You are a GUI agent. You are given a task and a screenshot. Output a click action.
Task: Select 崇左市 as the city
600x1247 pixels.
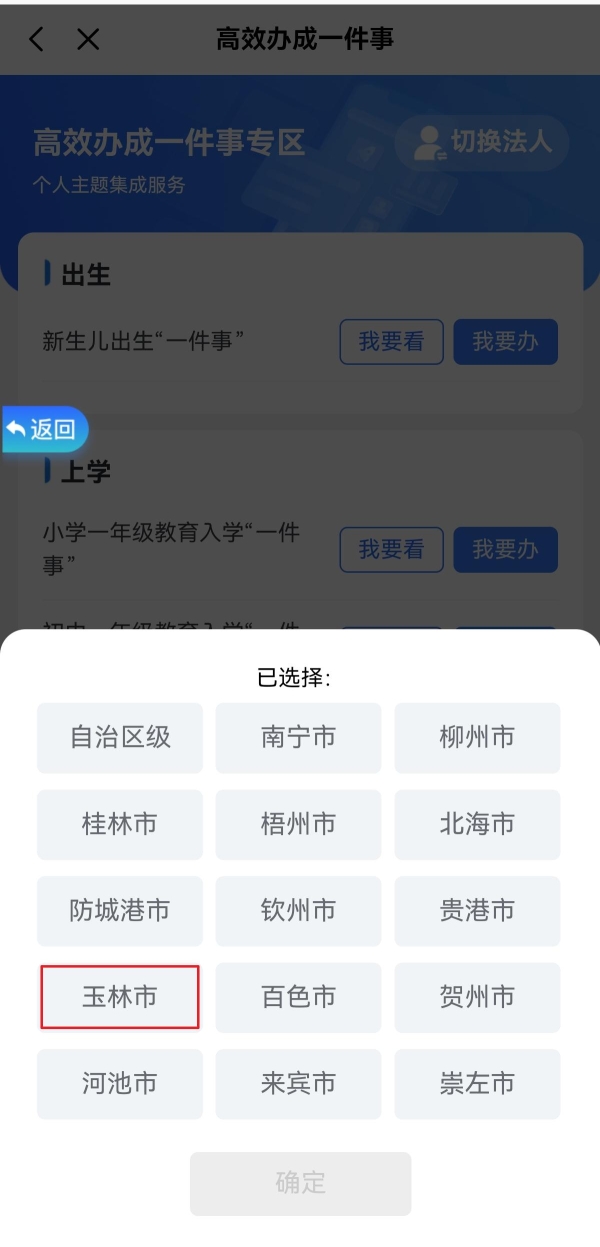[477, 1084]
